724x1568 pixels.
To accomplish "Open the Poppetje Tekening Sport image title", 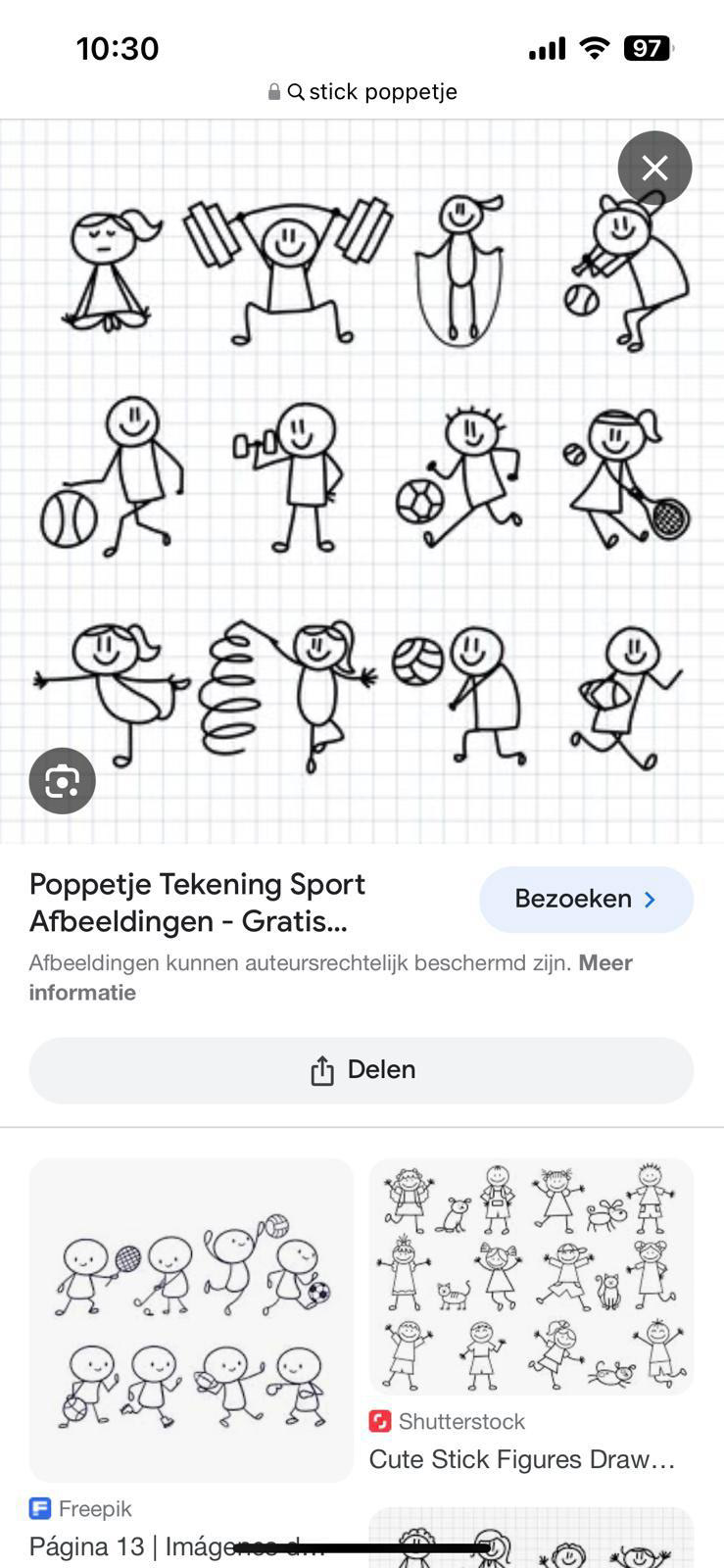I will pos(197,903).
